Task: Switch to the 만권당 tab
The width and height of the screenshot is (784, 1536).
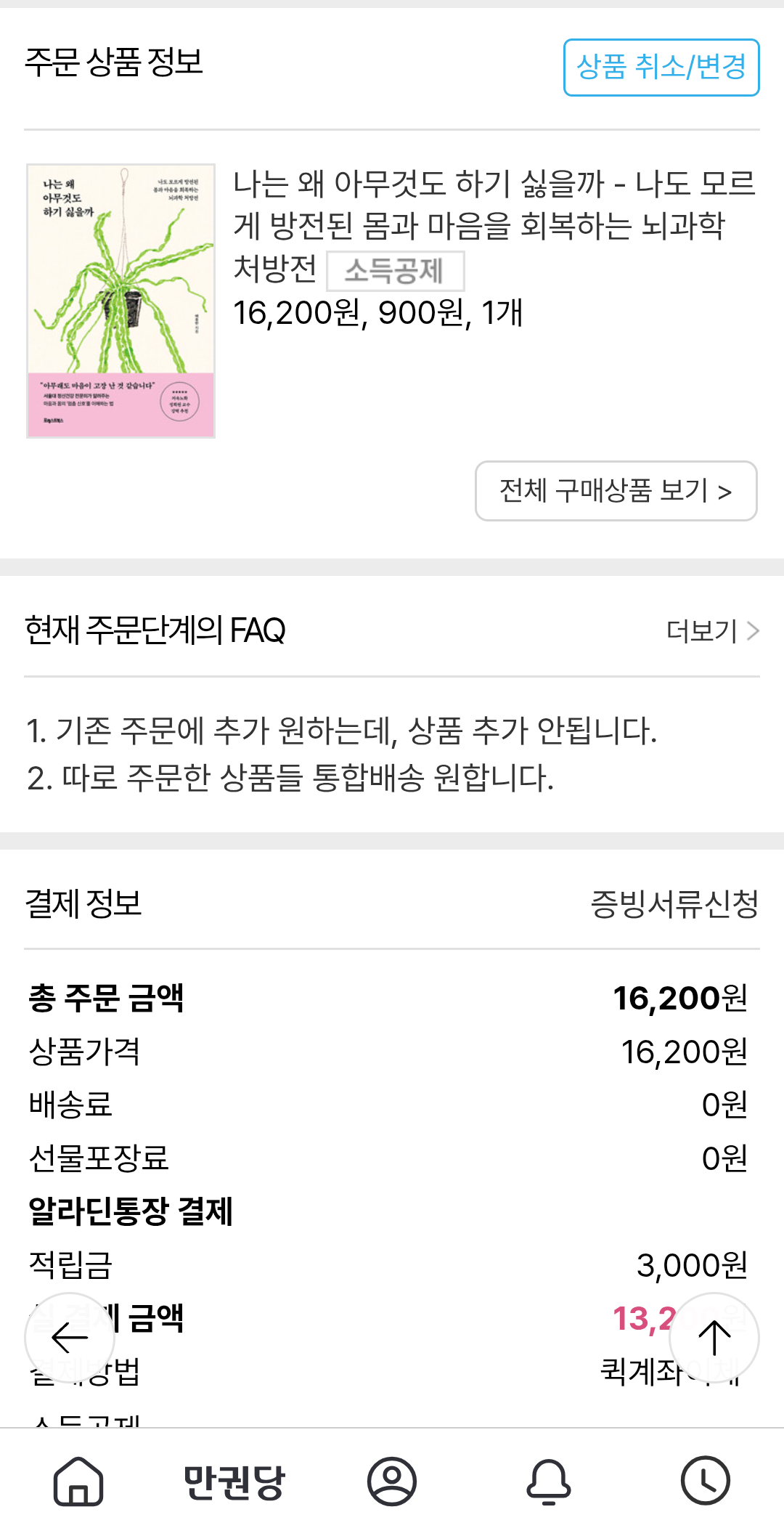Action: 234,1482
